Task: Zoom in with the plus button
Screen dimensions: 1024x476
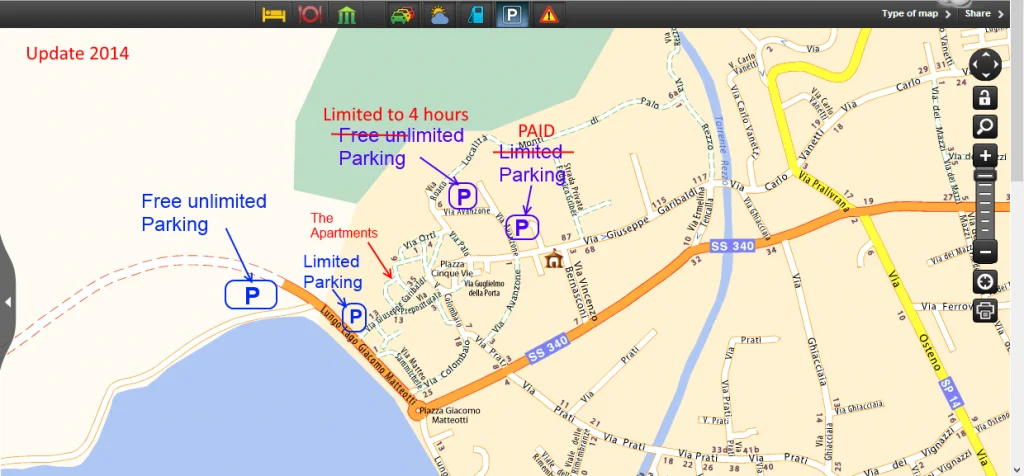Action: pos(985,156)
